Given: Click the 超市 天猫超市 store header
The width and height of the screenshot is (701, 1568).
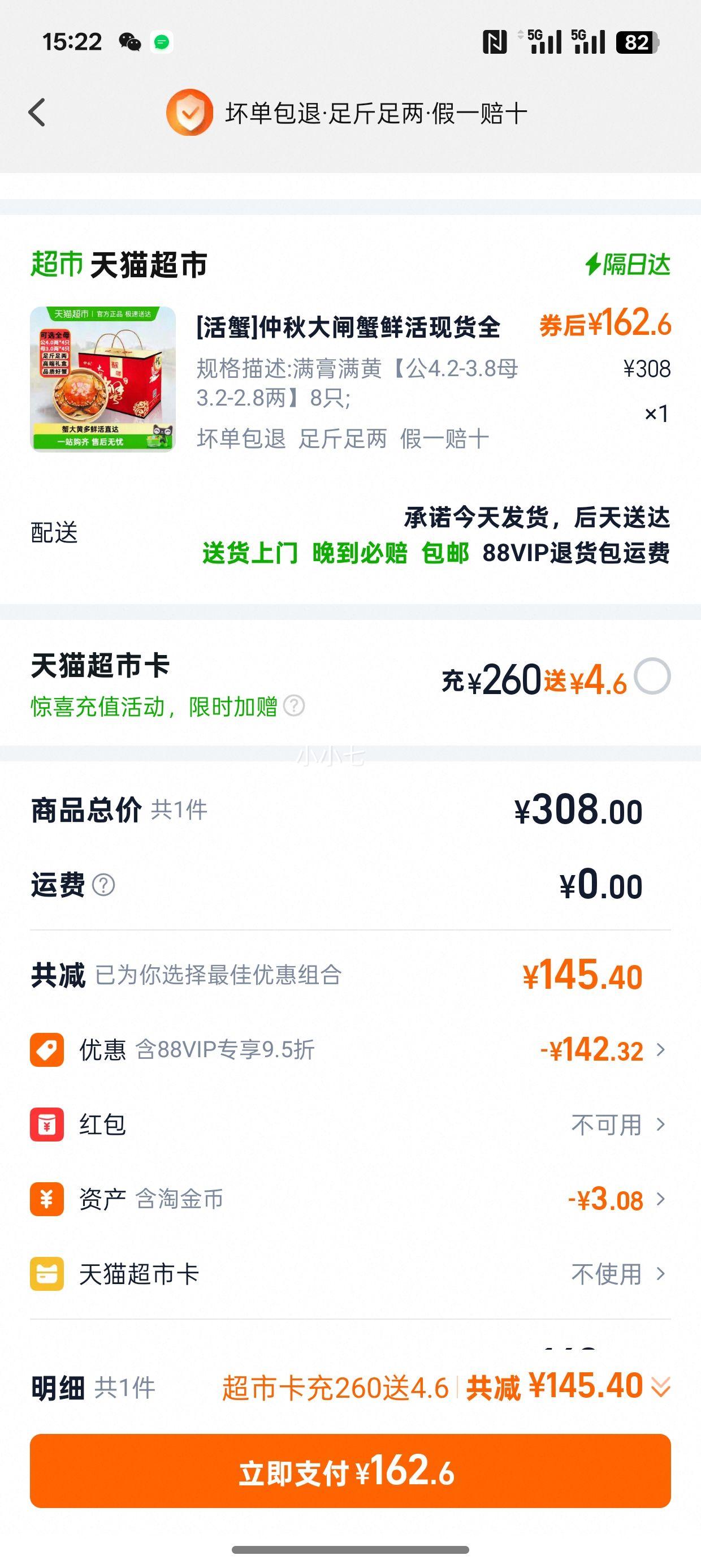Looking at the screenshot, I should click(119, 263).
